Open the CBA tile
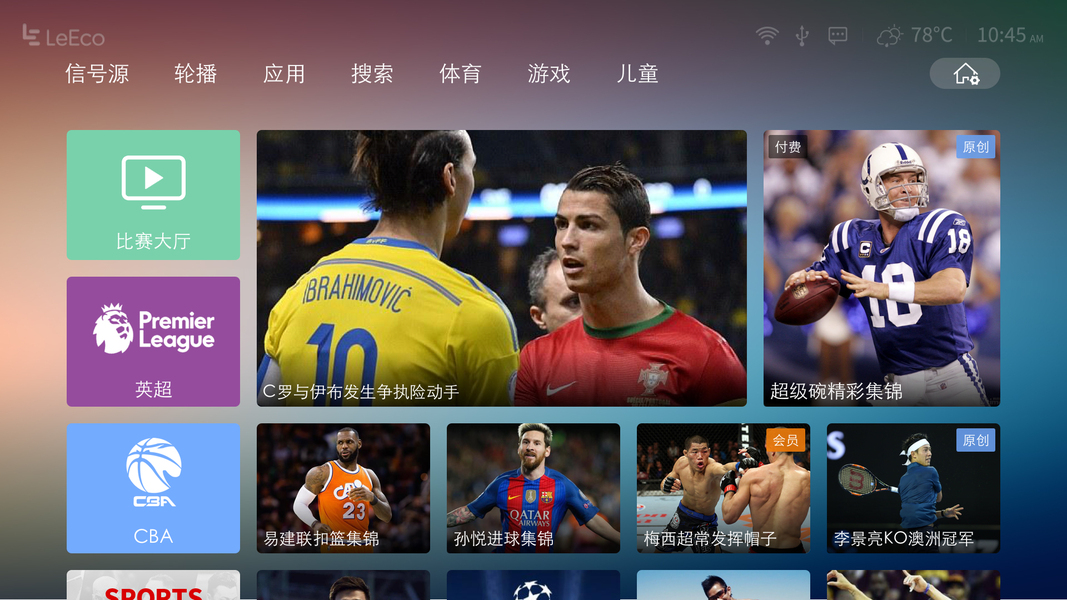 [x=153, y=488]
